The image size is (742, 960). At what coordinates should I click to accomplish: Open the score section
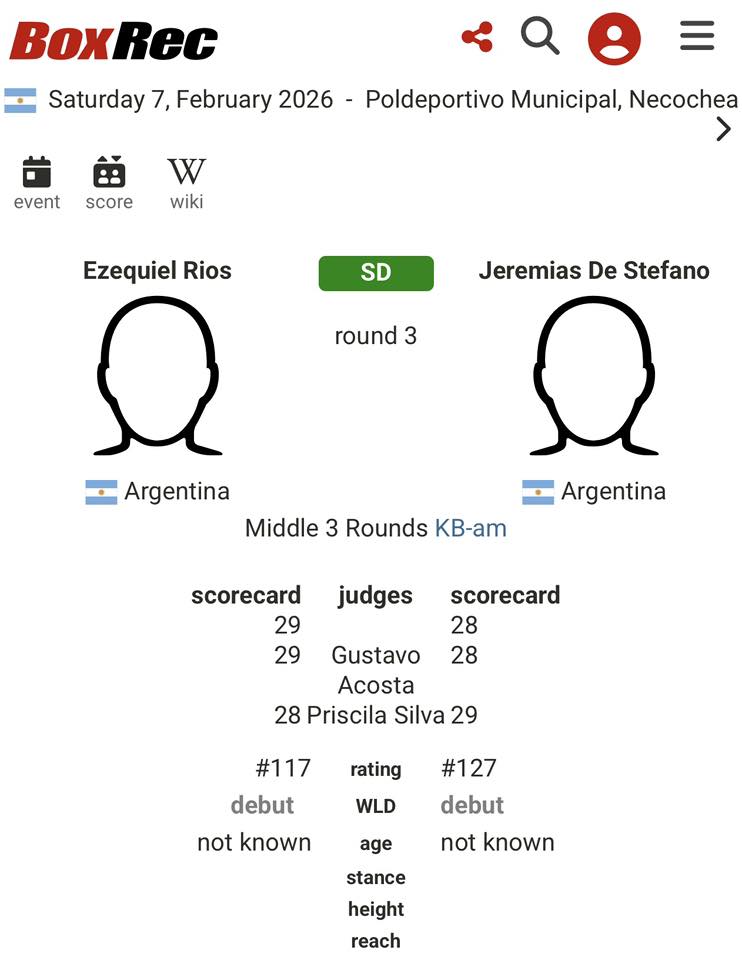[x=109, y=184]
